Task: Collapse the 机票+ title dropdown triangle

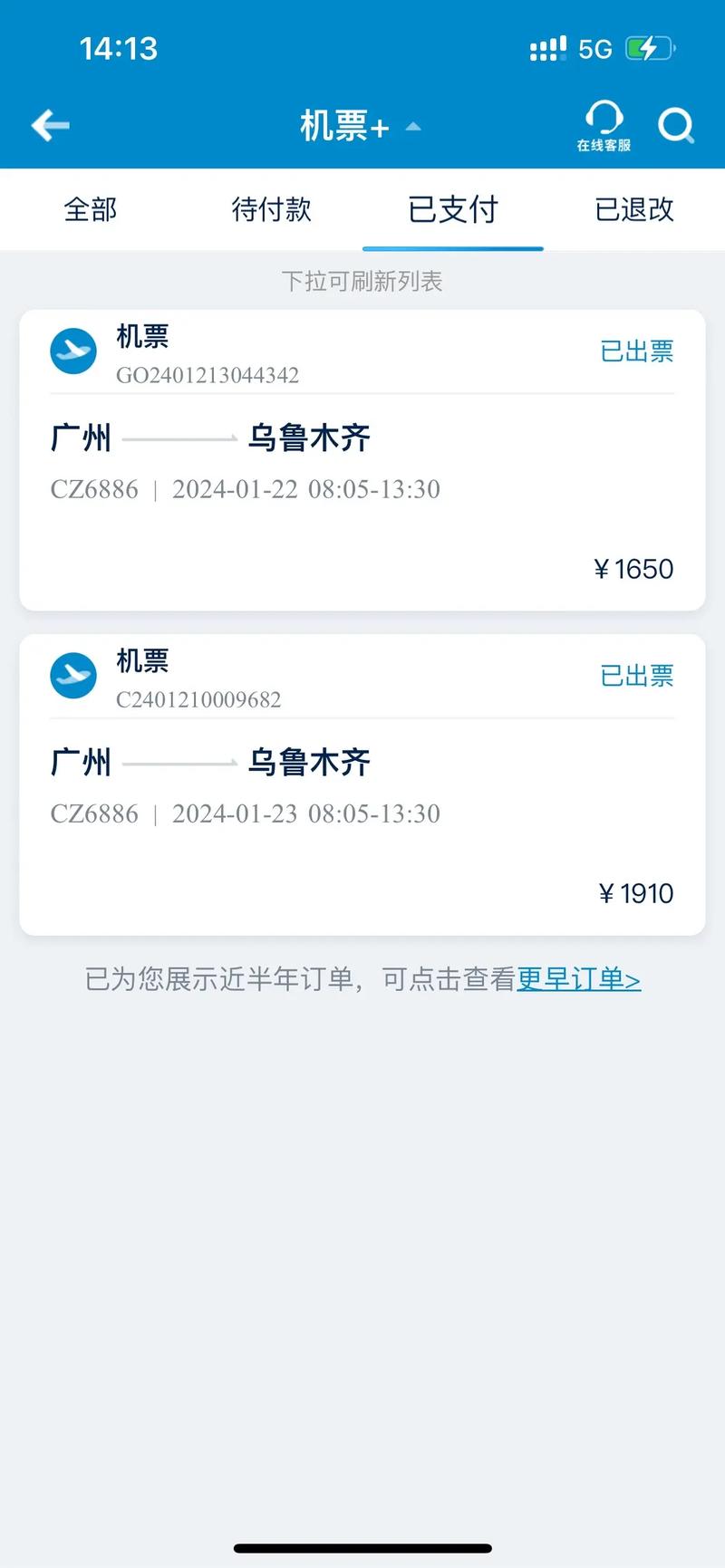Action: [x=412, y=127]
